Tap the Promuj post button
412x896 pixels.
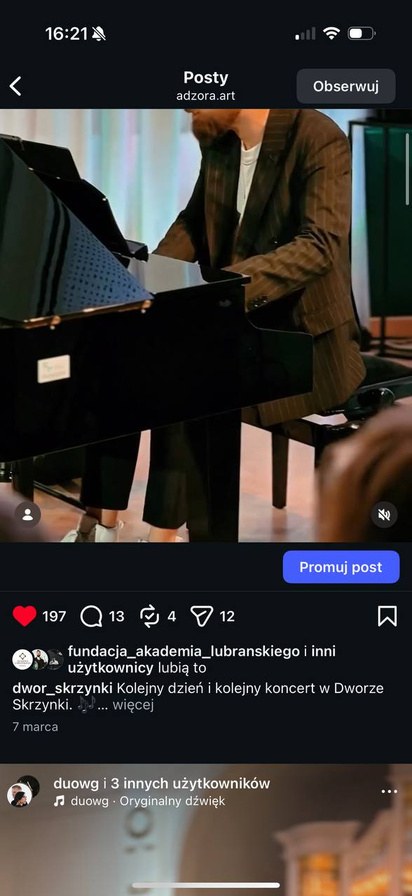coord(341,567)
